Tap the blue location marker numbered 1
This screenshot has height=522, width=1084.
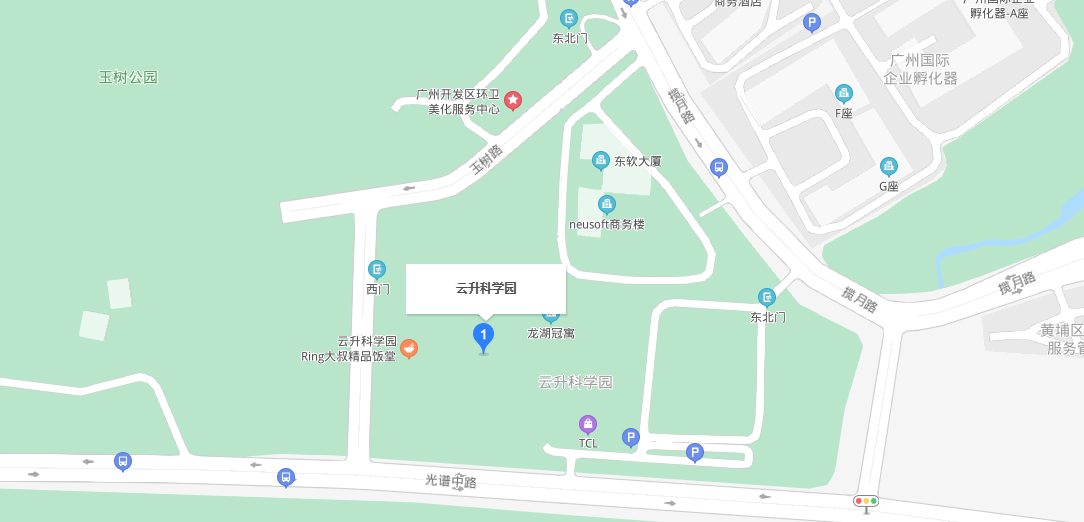(483, 336)
